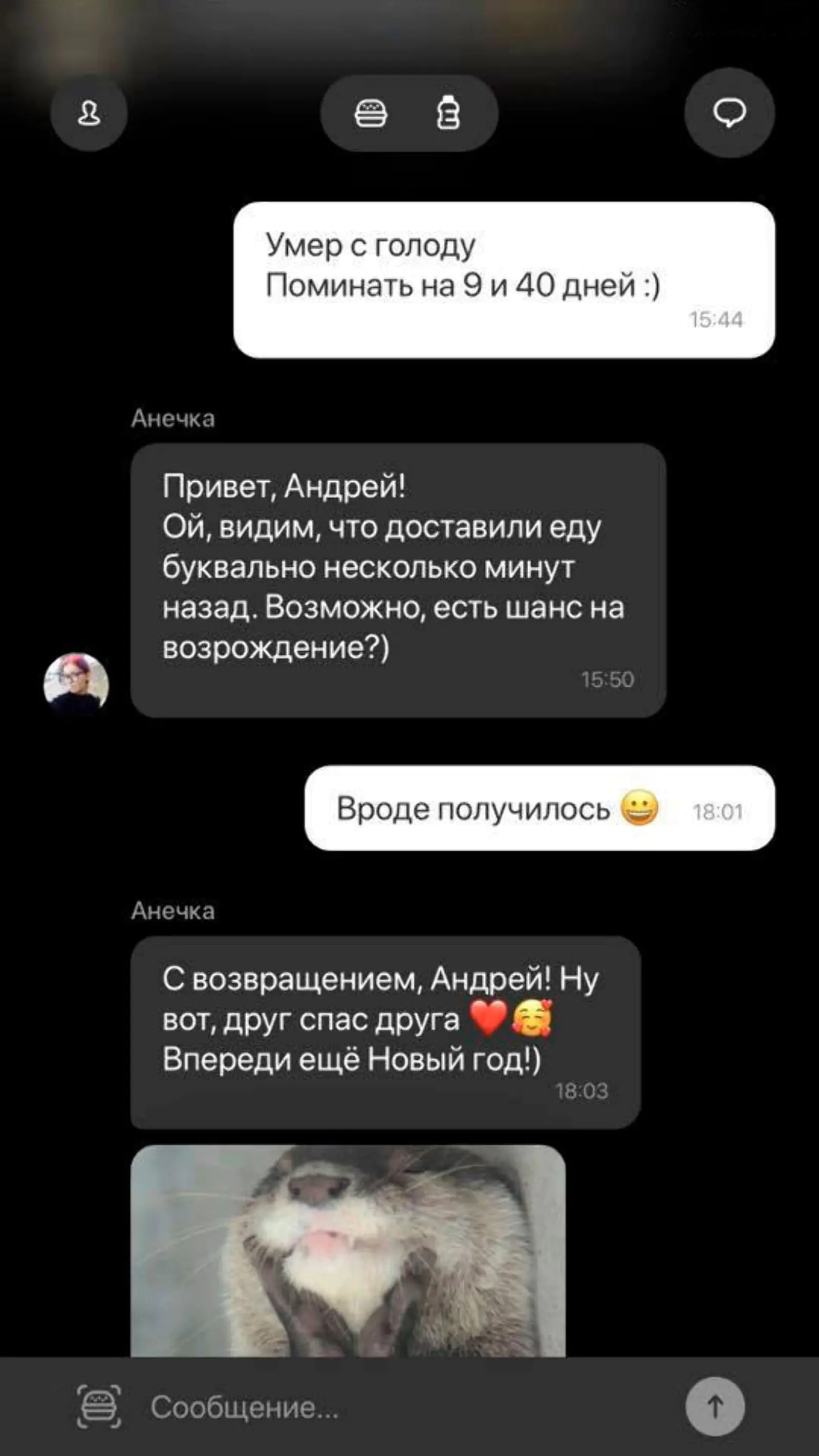This screenshot has width=819, height=1456.
Task: Send the message with the arrow button
Action: tap(715, 1407)
